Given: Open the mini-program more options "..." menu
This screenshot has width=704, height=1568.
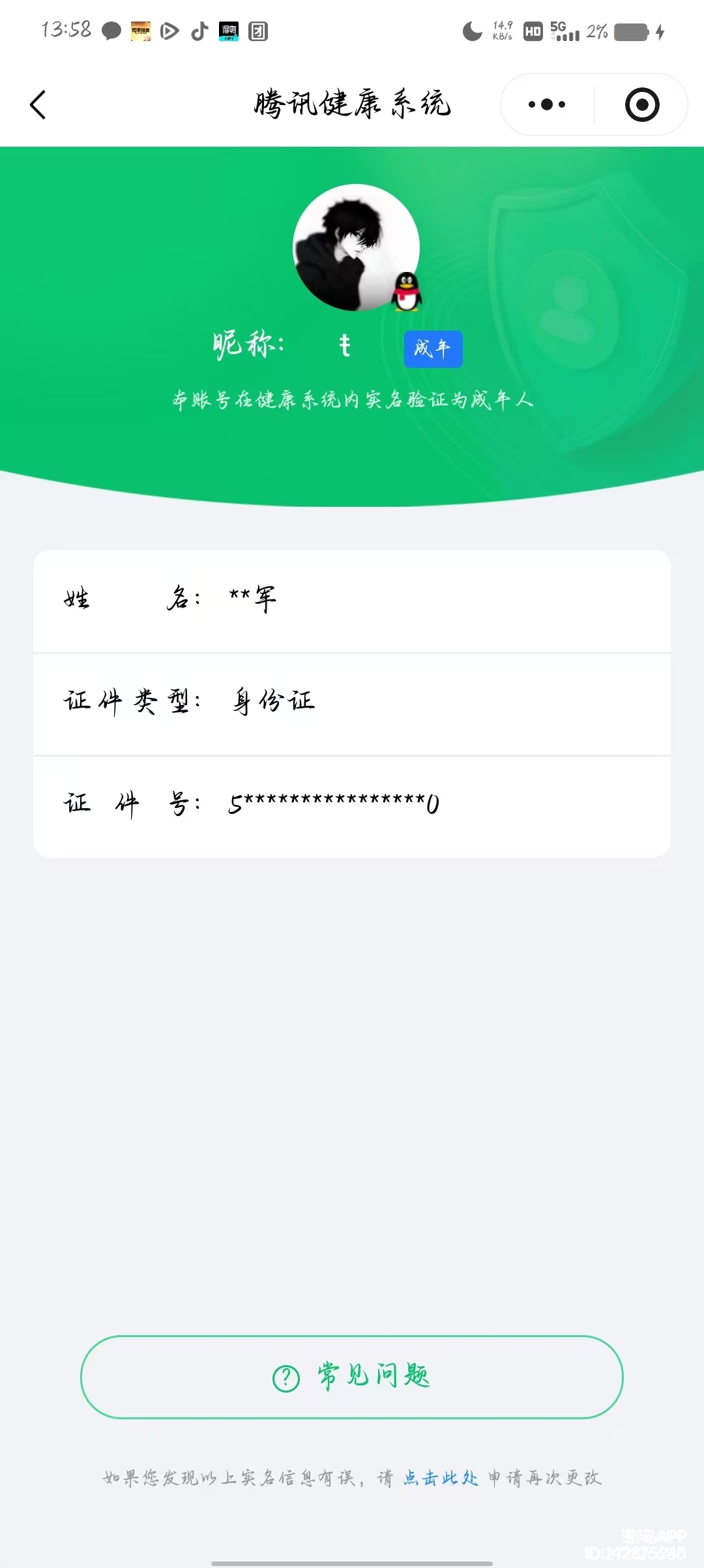Looking at the screenshot, I should 546,104.
